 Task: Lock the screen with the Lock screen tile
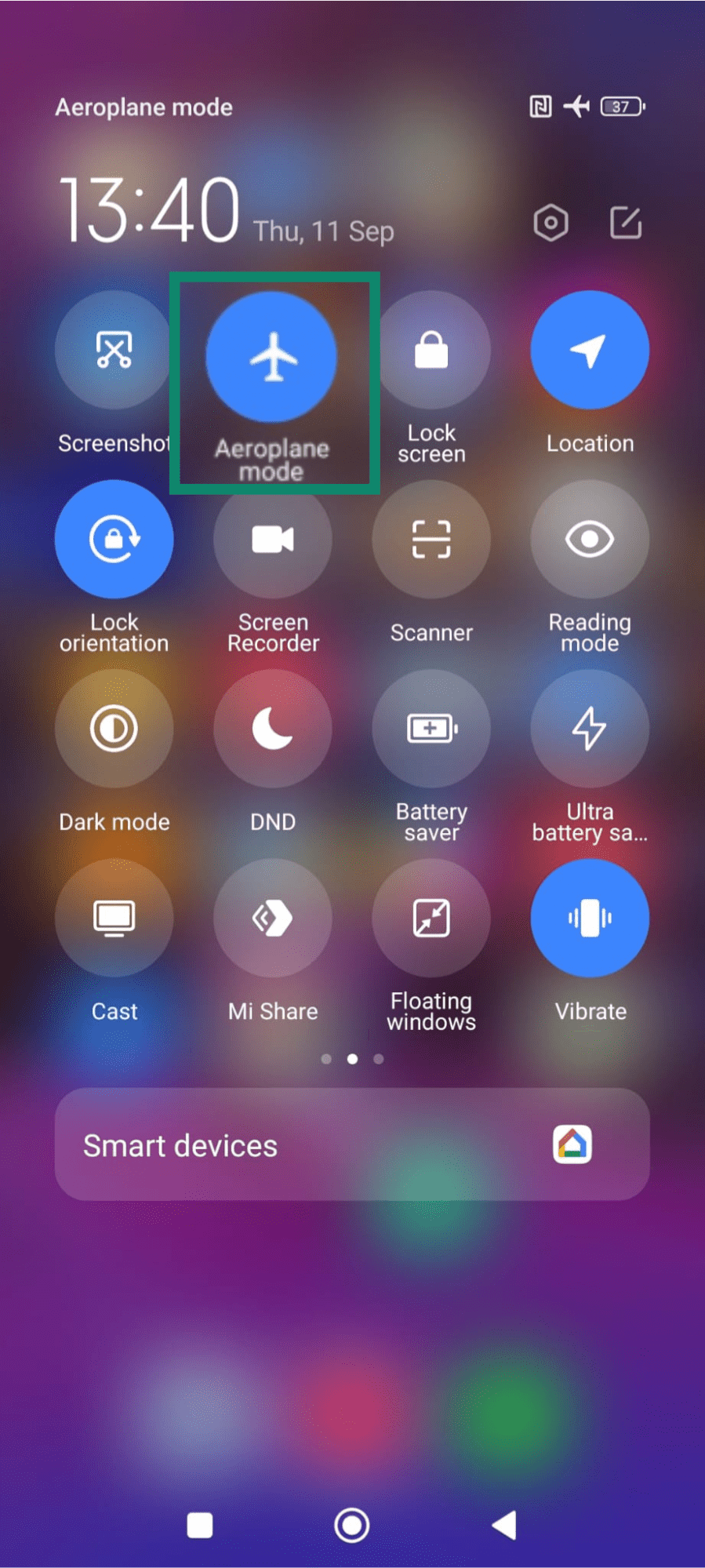click(431, 351)
